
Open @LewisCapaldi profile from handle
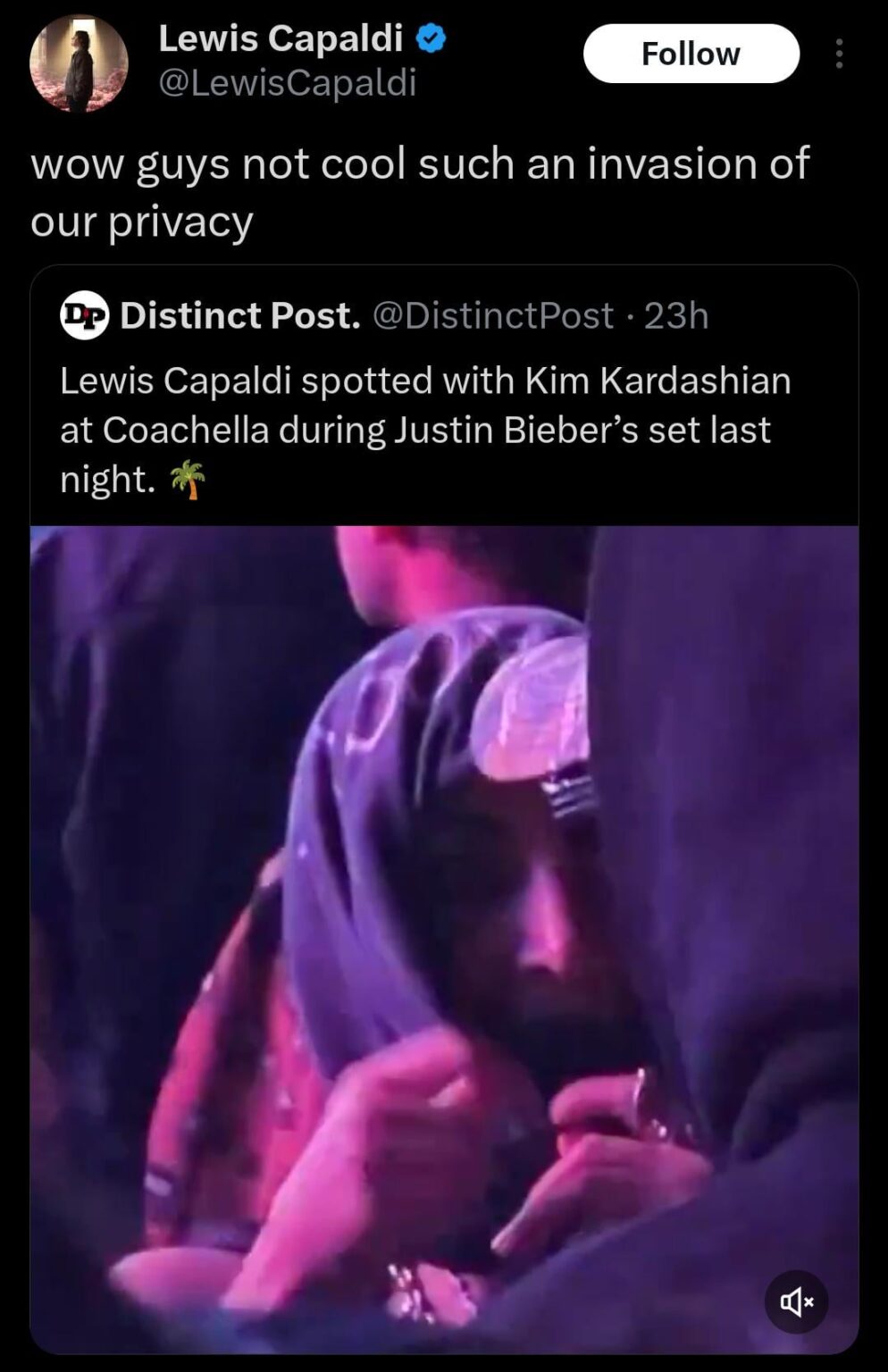288,85
